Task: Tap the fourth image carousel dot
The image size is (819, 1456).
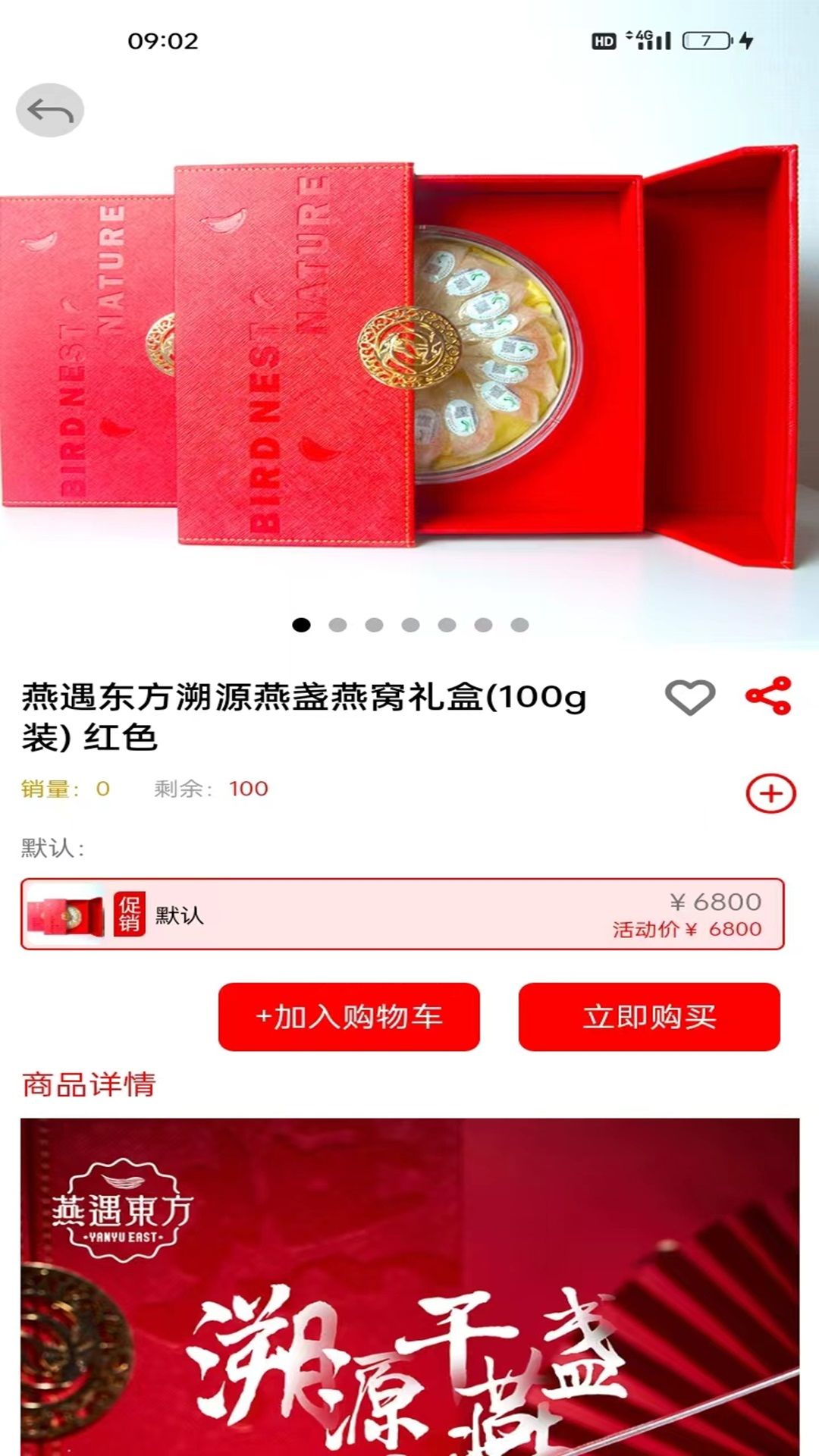Action: tap(409, 625)
